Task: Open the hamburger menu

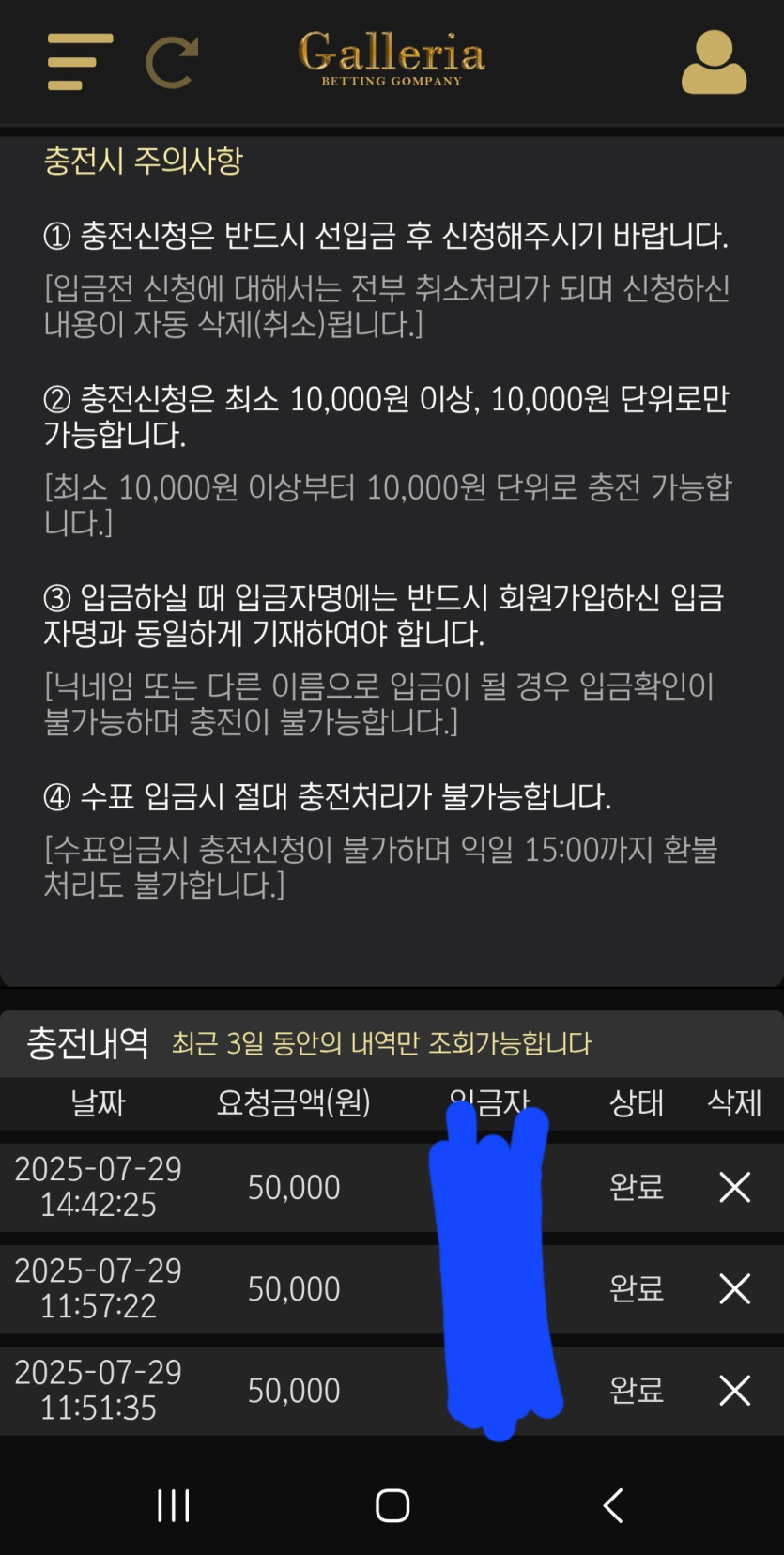Action: (80, 62)
